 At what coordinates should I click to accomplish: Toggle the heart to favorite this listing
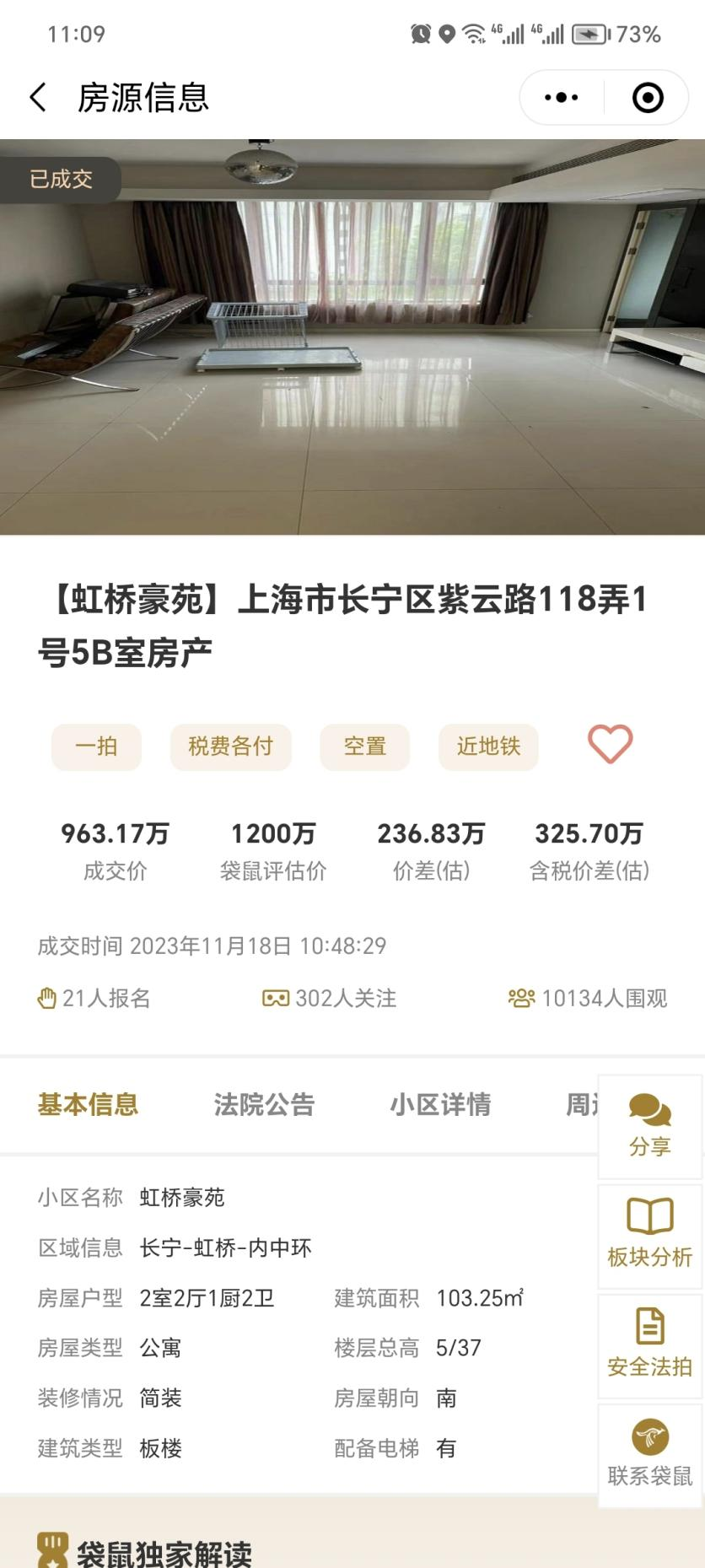coord(610,745)
